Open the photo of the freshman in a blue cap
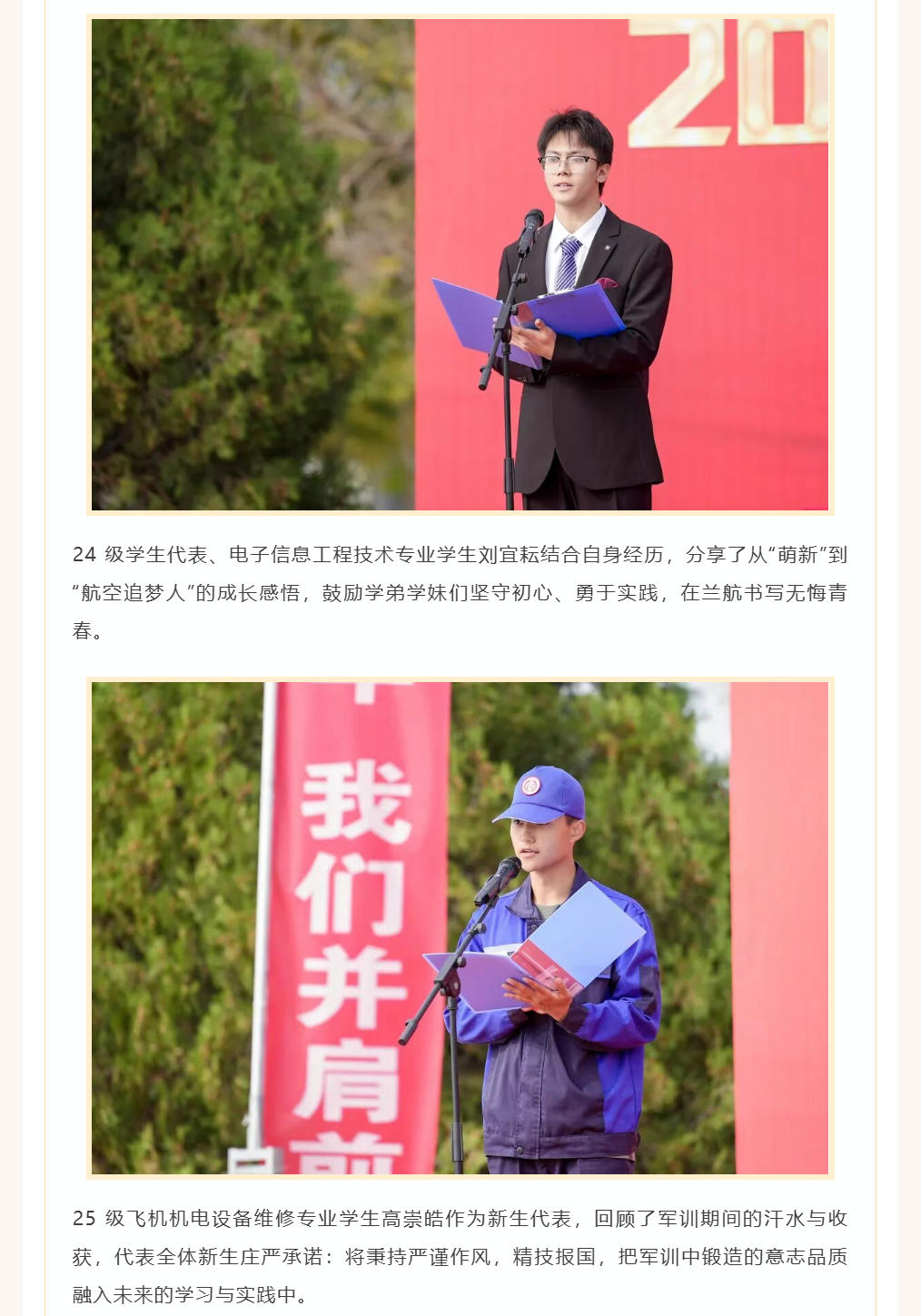921x1316 pixels. point(460,927)
